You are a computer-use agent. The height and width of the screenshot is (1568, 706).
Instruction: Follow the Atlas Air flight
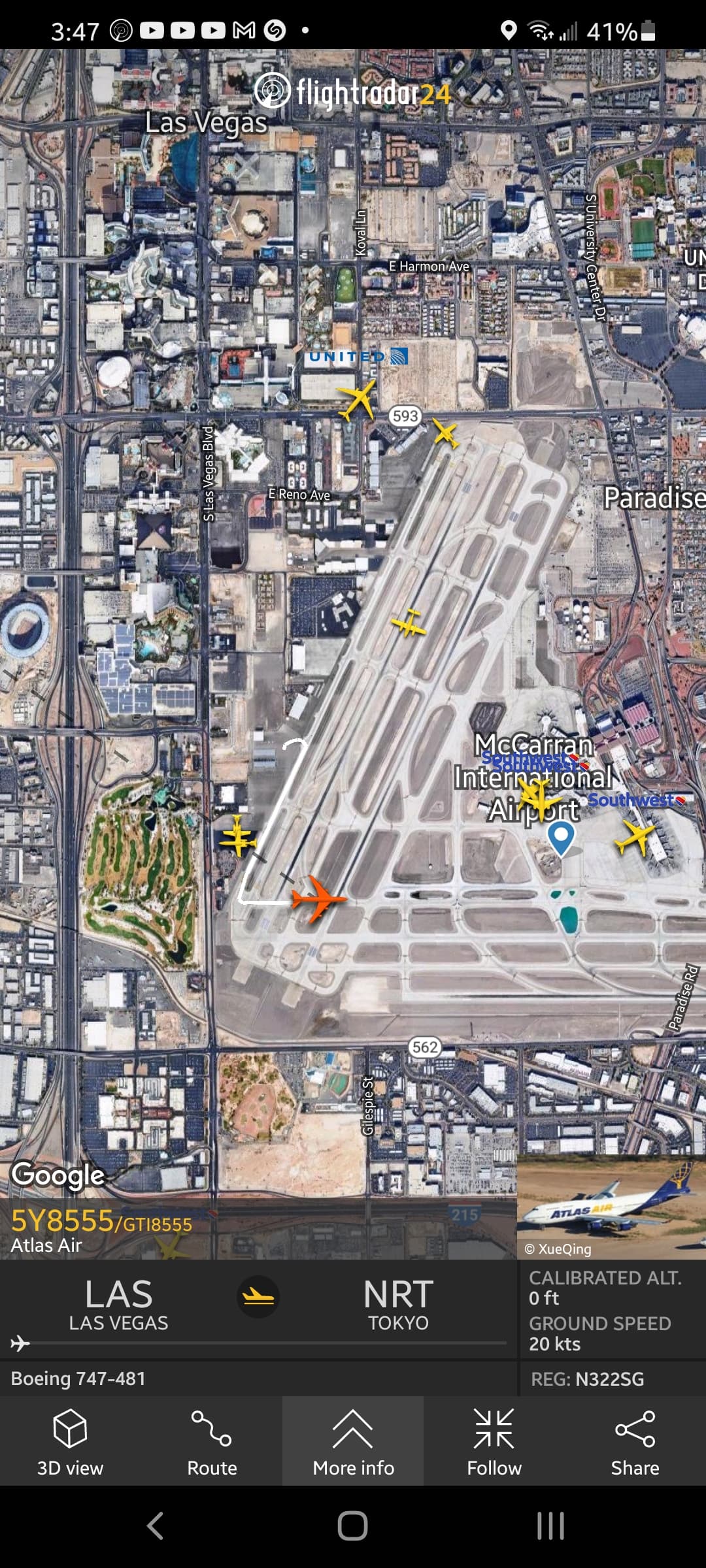click(494, 1443)
